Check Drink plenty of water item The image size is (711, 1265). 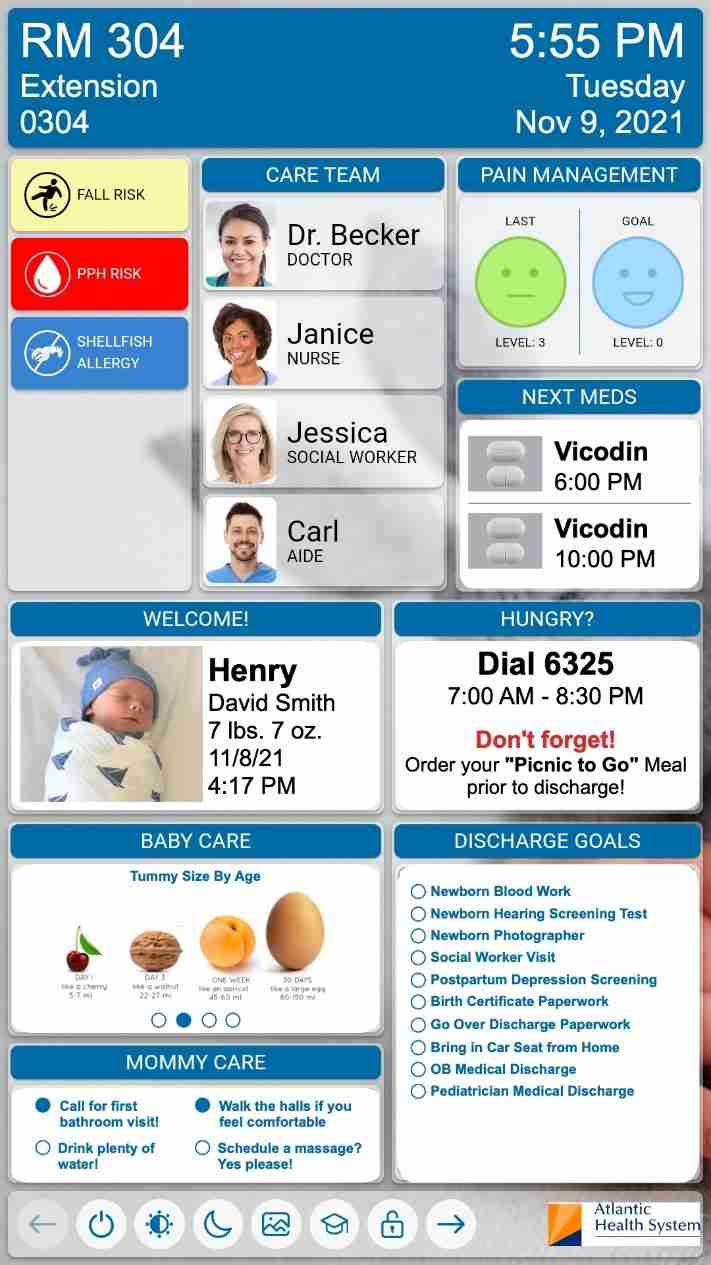(x=43, y=1148)
